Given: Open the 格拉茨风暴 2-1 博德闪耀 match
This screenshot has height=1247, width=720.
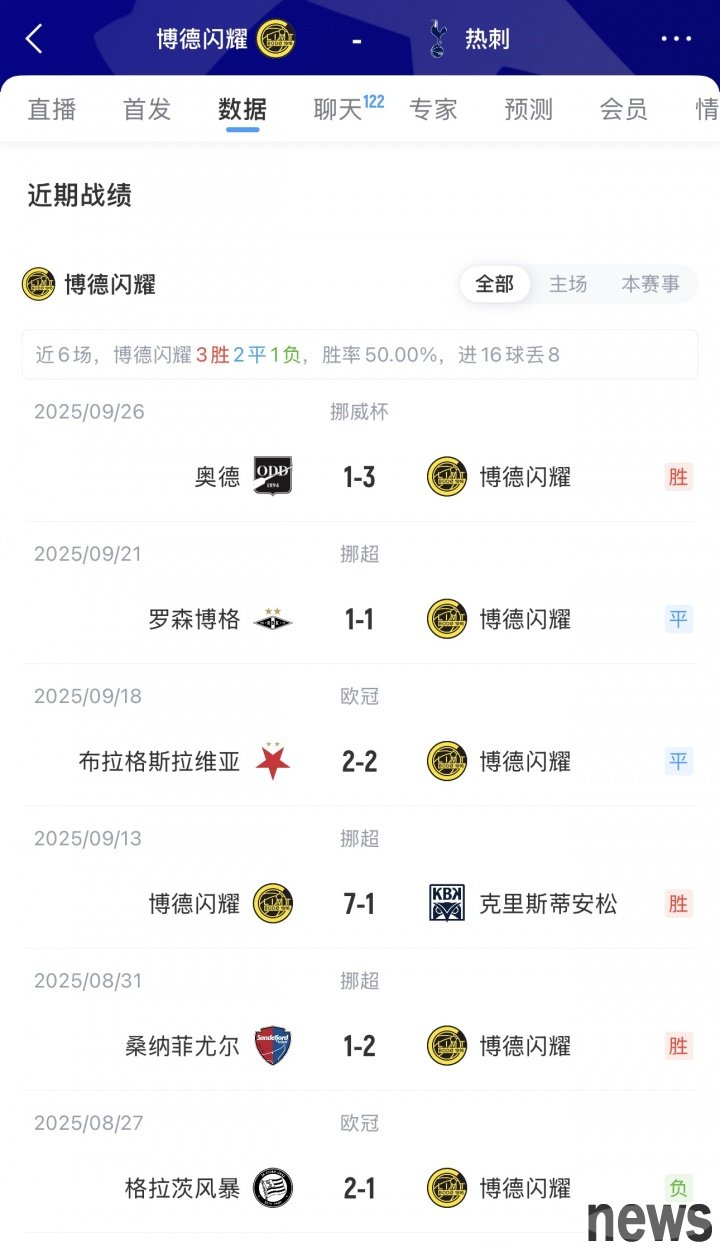Looking at the screenshot, I should click(359, 1188).
